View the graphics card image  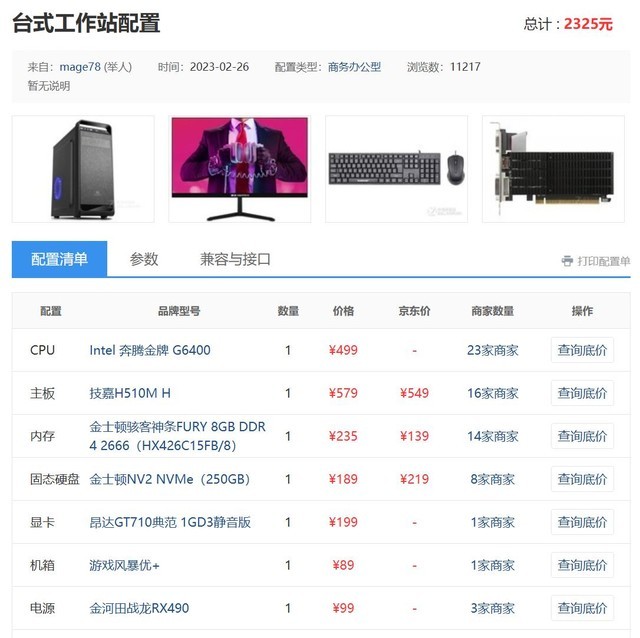coord(553,169)
